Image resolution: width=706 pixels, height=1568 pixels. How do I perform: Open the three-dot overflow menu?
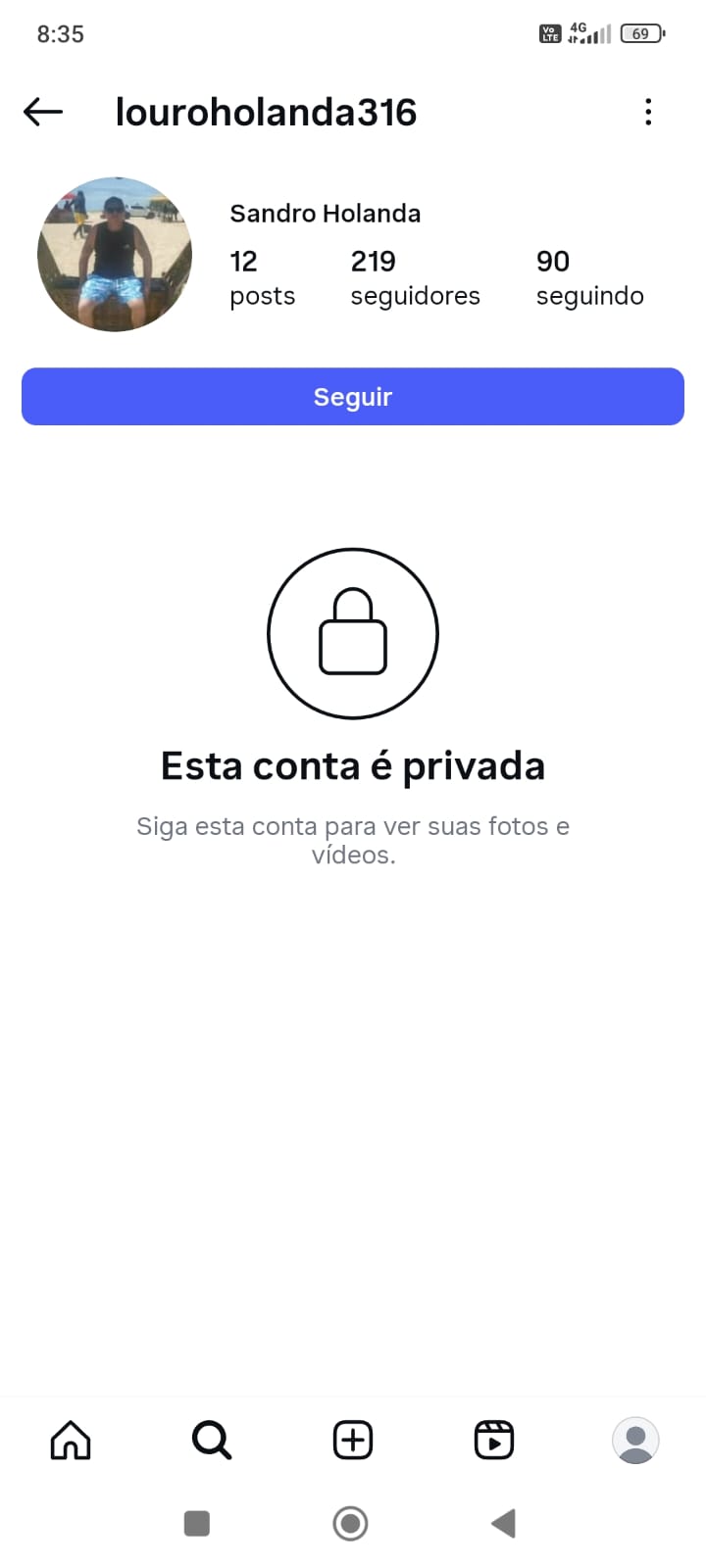(x=648, y=112)
